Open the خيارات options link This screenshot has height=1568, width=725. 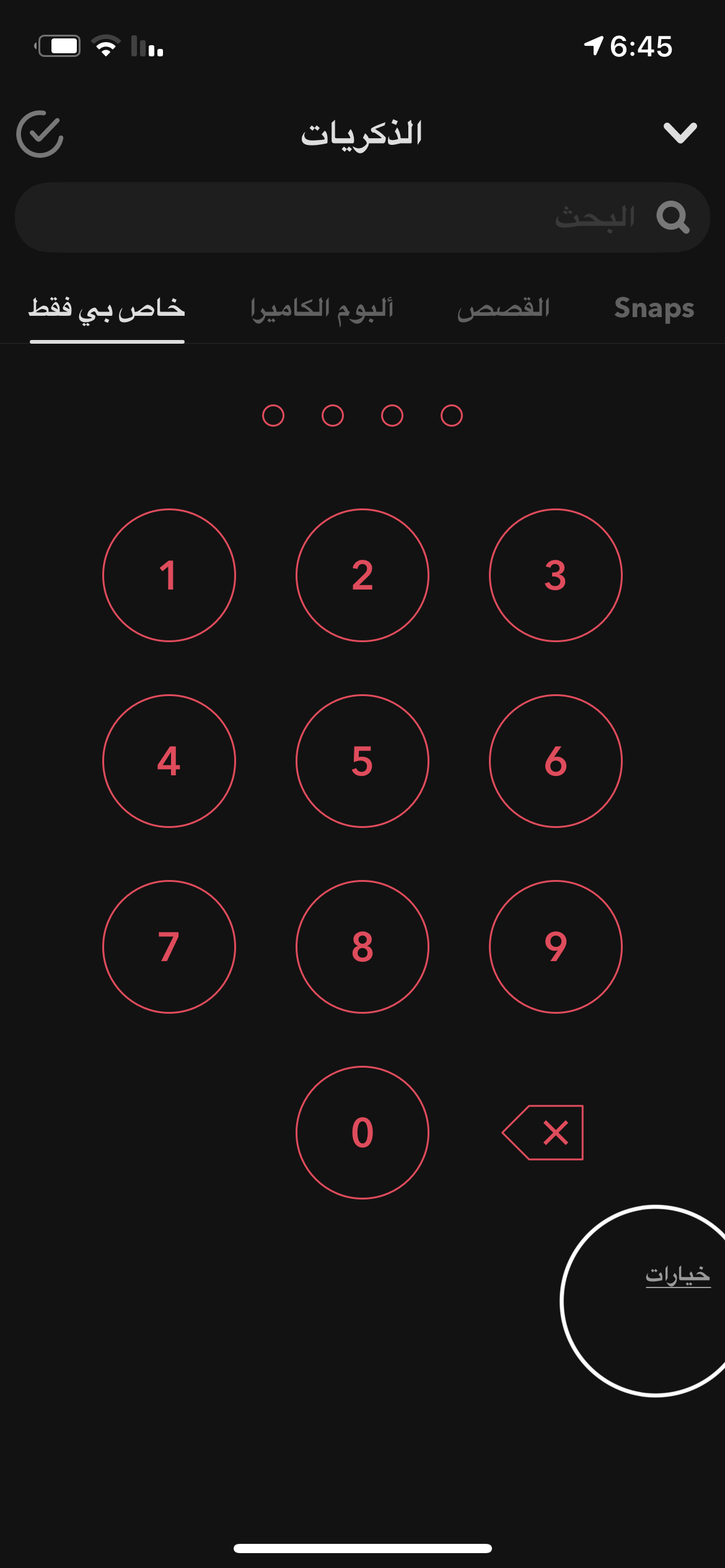(x=677, y=1275)
